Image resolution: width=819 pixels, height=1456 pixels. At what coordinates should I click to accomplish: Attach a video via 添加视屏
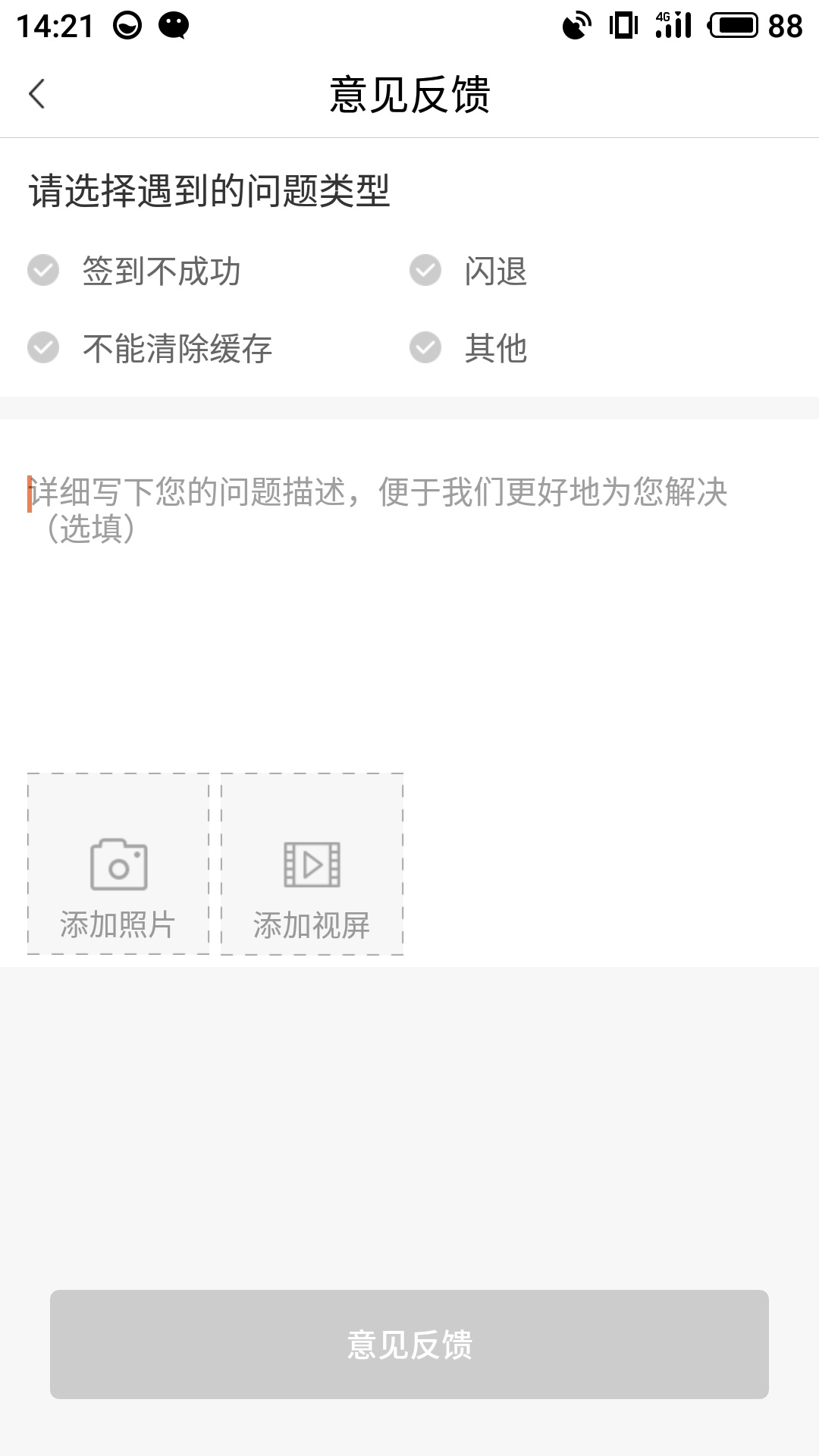click(x=312, y=864)
